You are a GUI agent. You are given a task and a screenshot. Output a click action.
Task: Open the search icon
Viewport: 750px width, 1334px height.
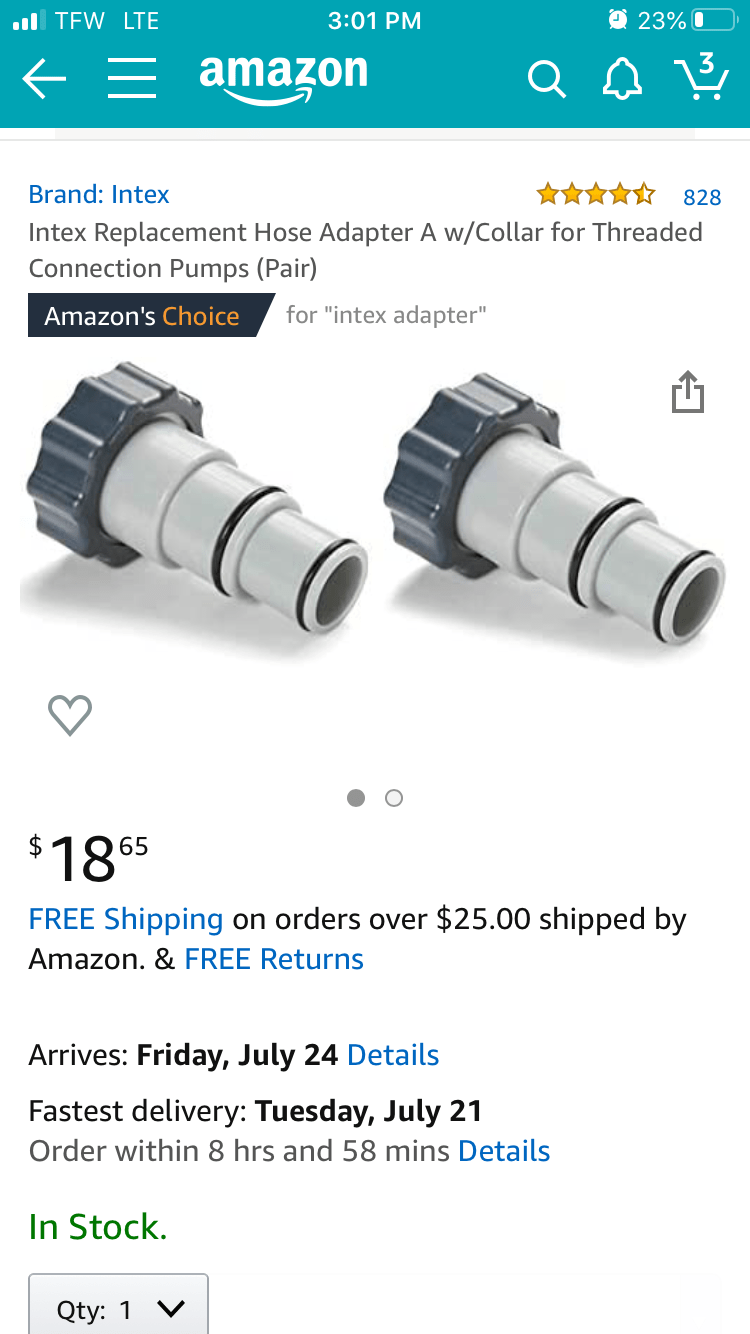point(546,78)
